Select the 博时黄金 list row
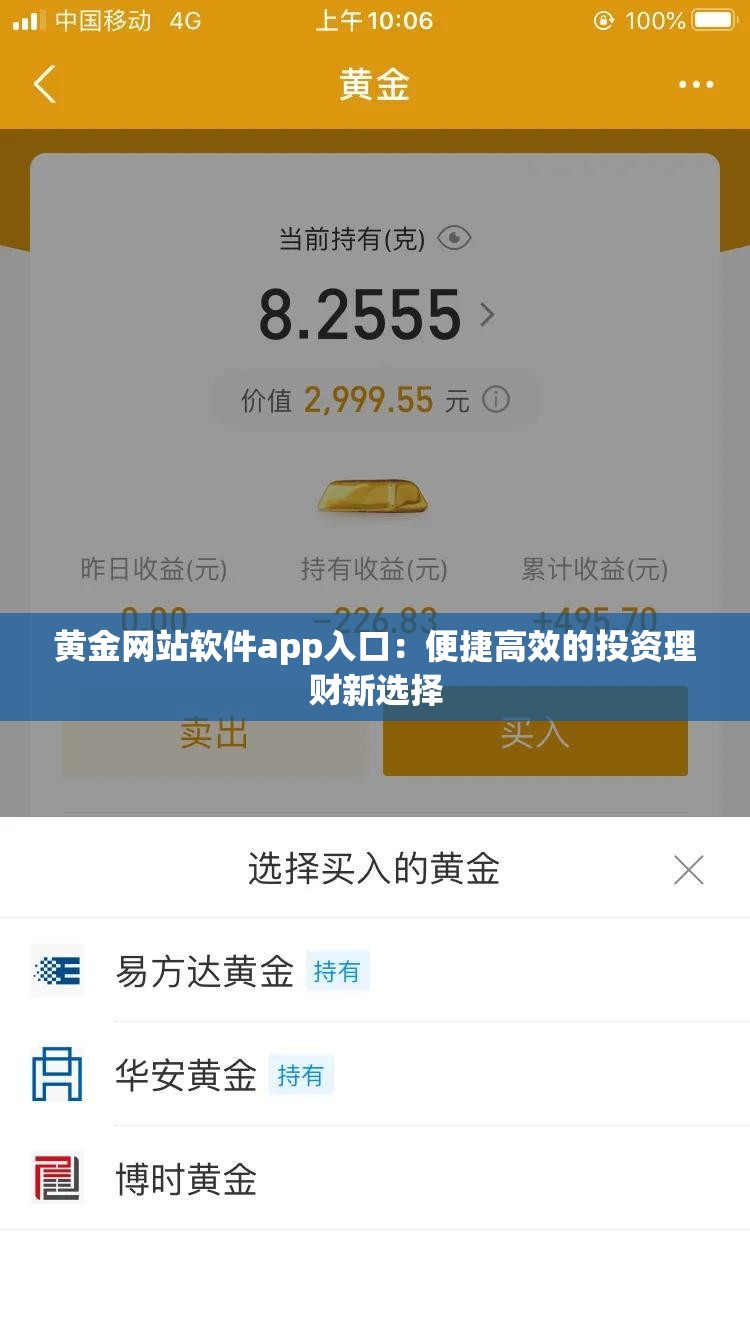This screenshot has width=750, height=1334. point(375,1181)
